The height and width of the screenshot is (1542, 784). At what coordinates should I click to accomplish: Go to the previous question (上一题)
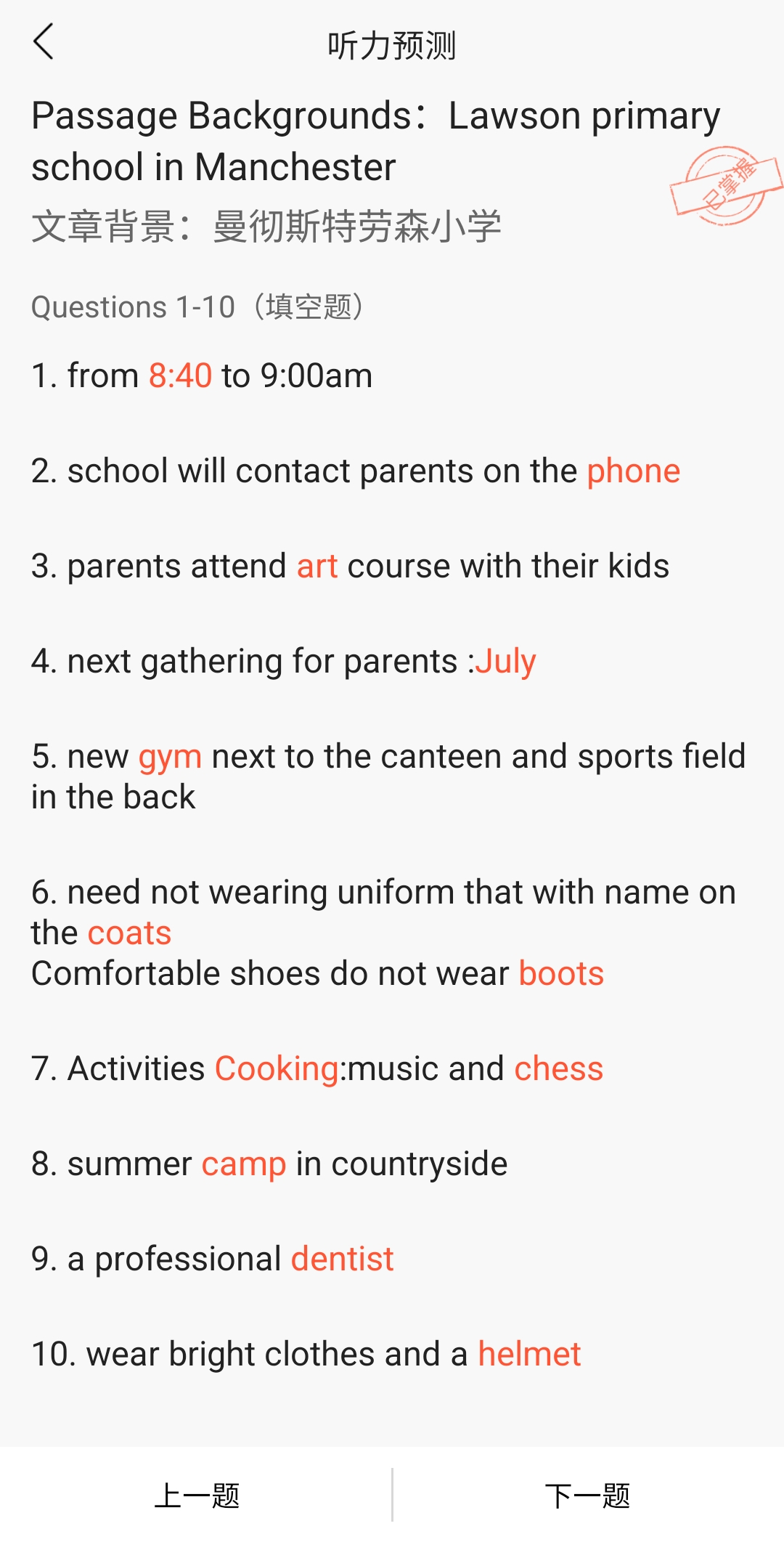tap(196, 1496)
